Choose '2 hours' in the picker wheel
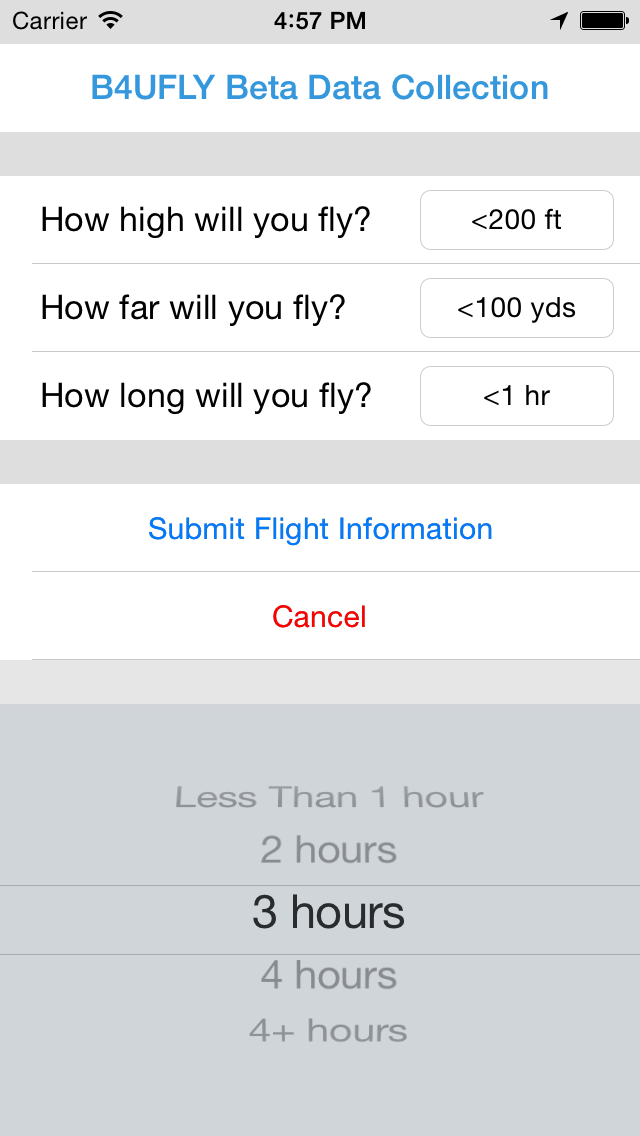 [x=329, y=851]
